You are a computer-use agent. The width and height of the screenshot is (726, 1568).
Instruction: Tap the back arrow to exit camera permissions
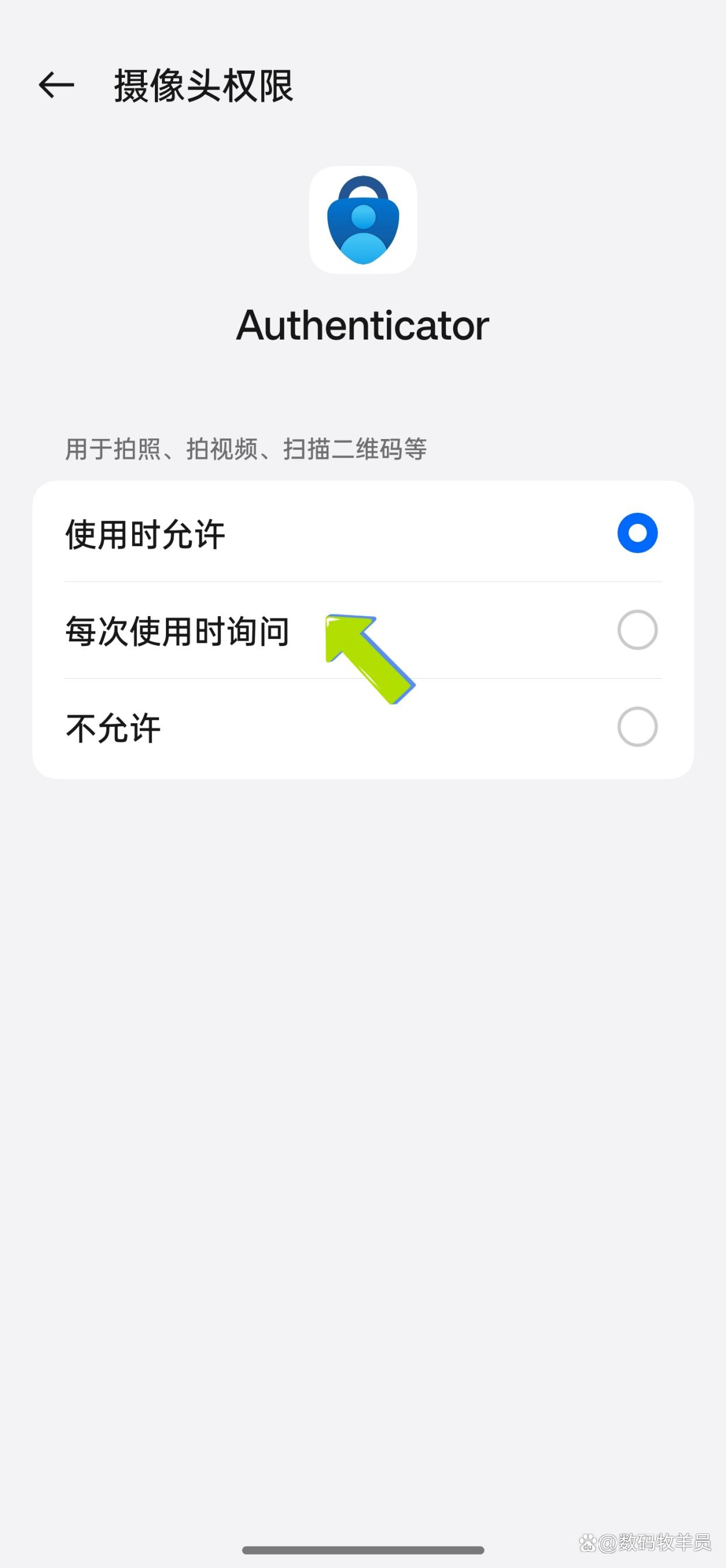tap(56, 87)
